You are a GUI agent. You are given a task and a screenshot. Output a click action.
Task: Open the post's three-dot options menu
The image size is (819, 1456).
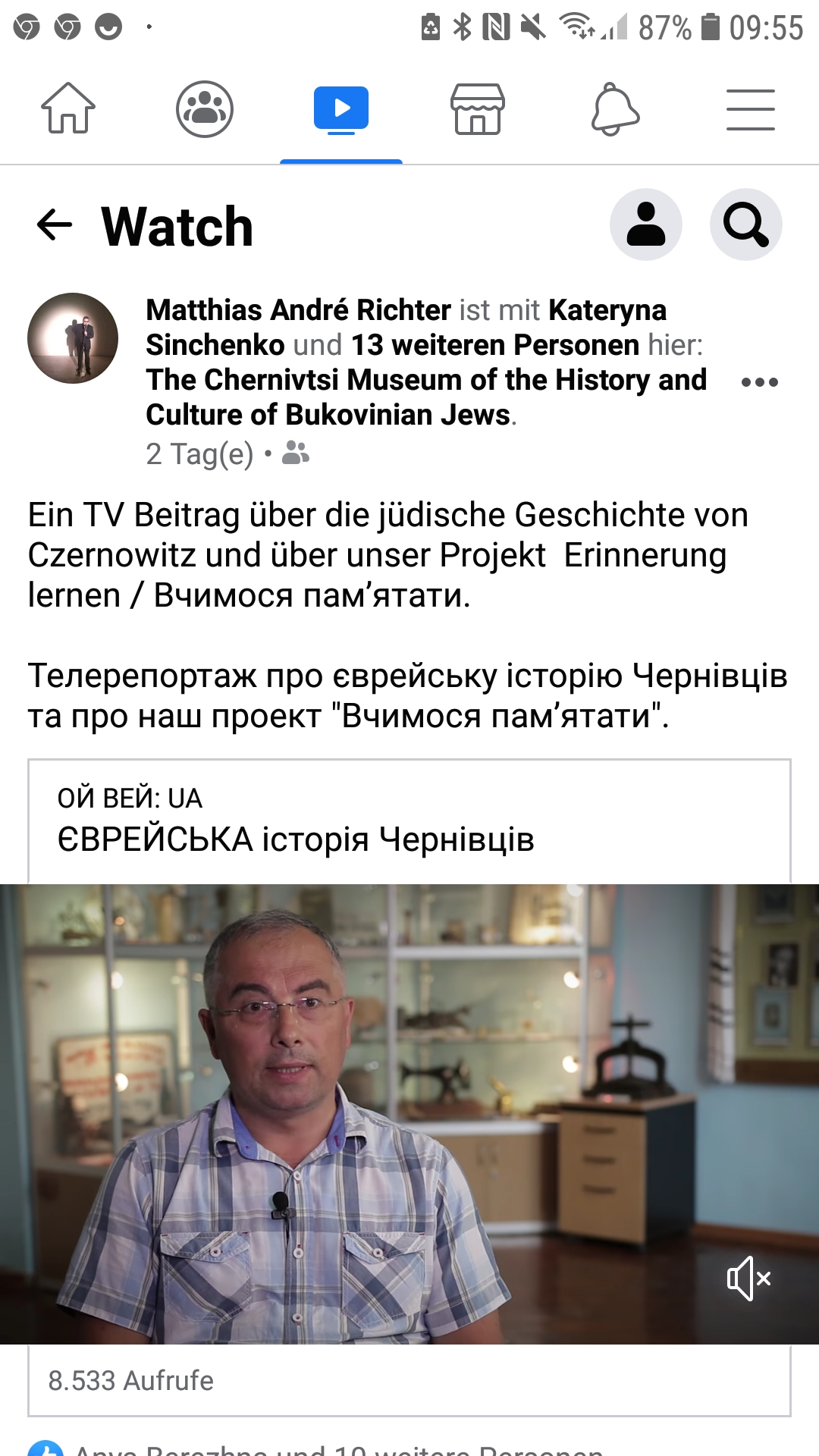[759, 381]
